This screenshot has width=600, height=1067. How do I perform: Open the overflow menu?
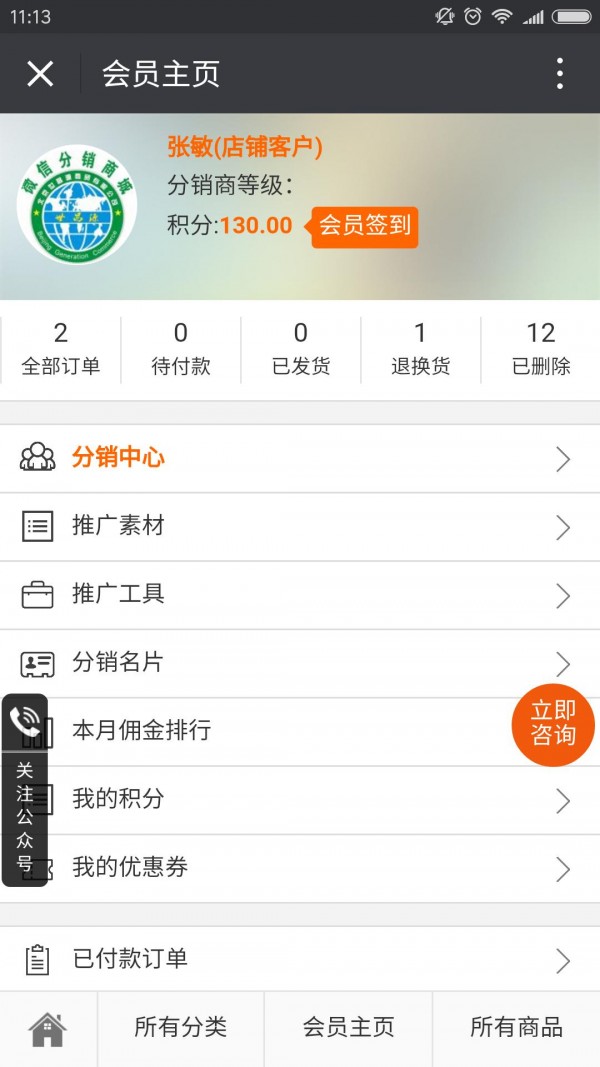point(560,73)
